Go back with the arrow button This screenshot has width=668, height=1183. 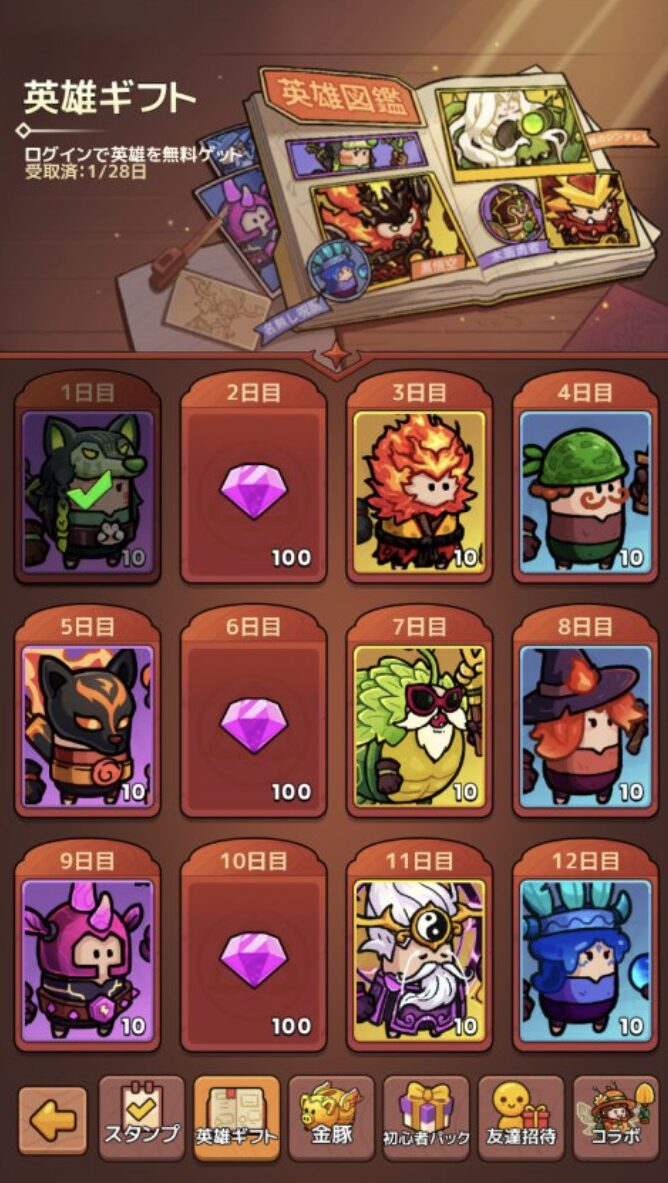pos(52,1120)
